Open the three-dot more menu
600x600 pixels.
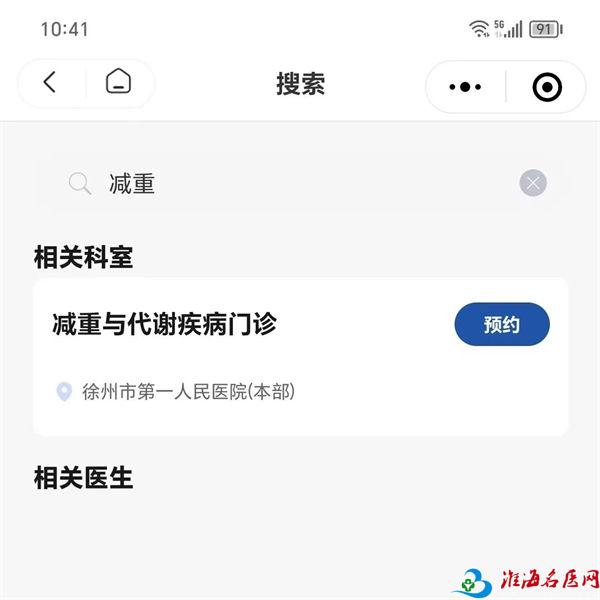point(465,87)
